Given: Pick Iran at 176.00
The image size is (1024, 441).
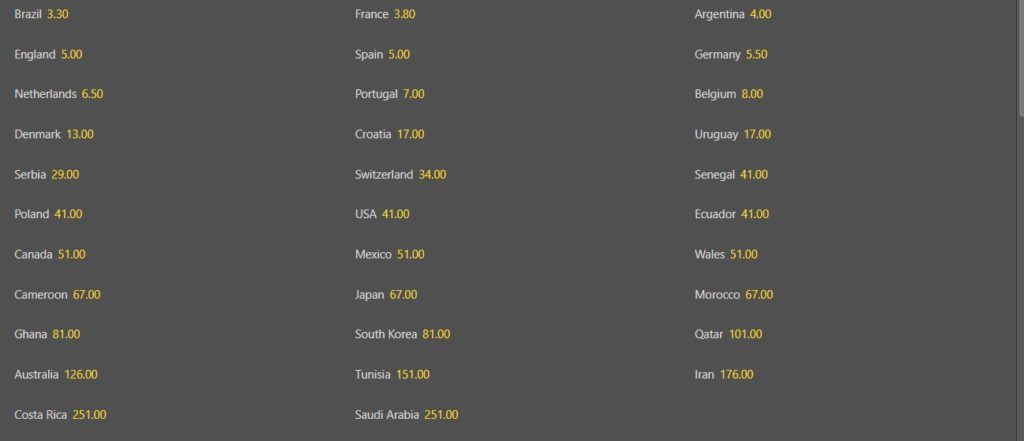Looking at the screenshot, I should point(724,374).
